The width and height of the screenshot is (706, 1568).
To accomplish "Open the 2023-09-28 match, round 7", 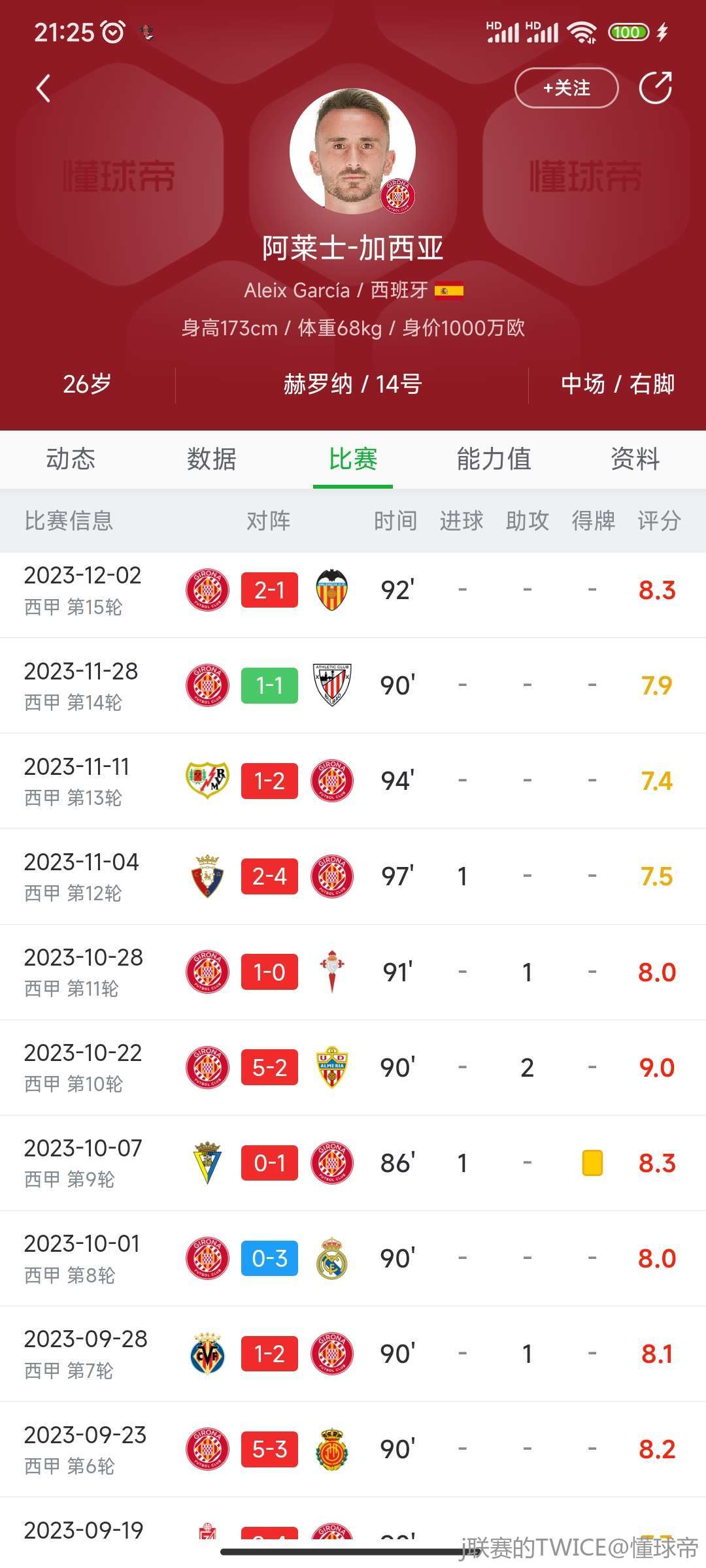I will click(x=353, y=1353).
